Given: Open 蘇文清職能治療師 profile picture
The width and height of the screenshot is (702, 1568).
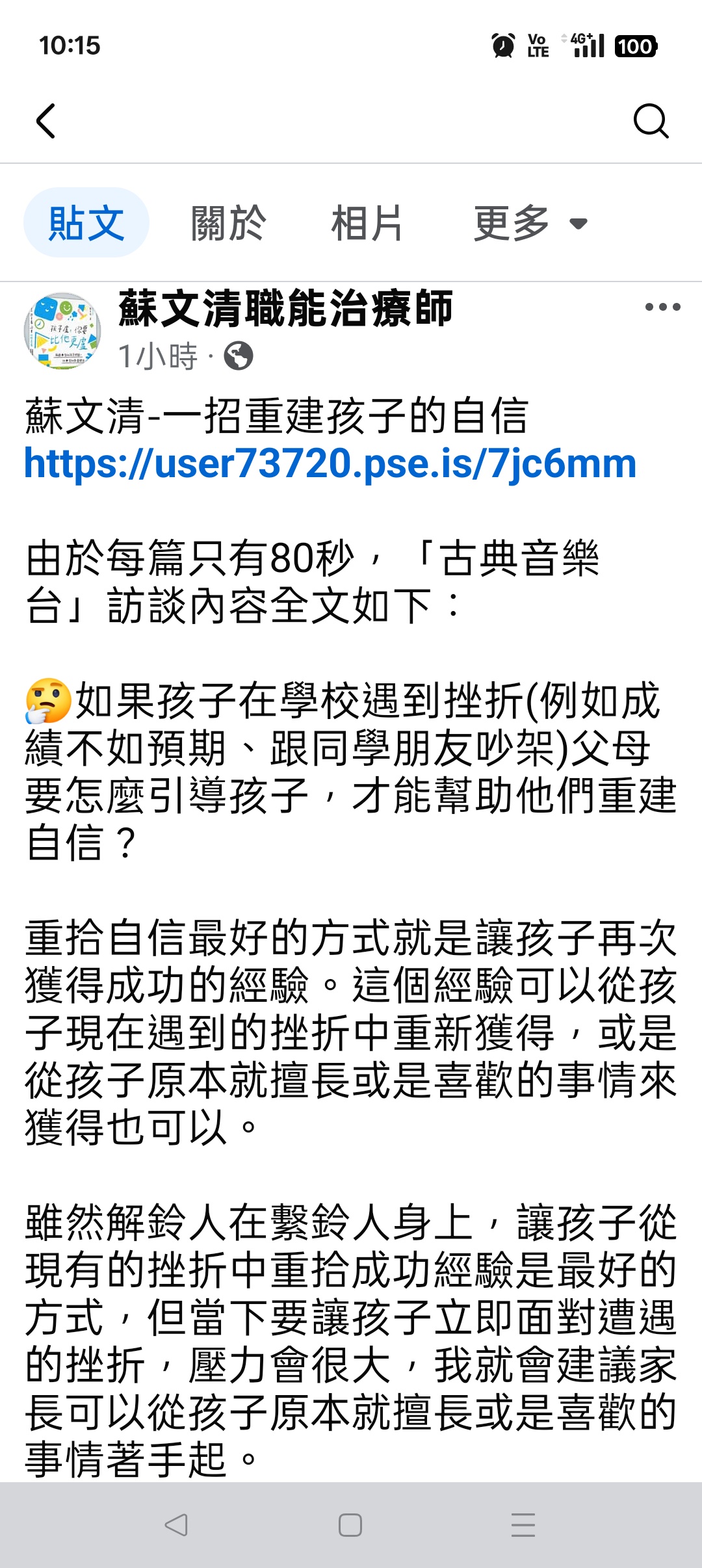Looking at the screenshot, I should pyautogui.click(x=62, y=331).
